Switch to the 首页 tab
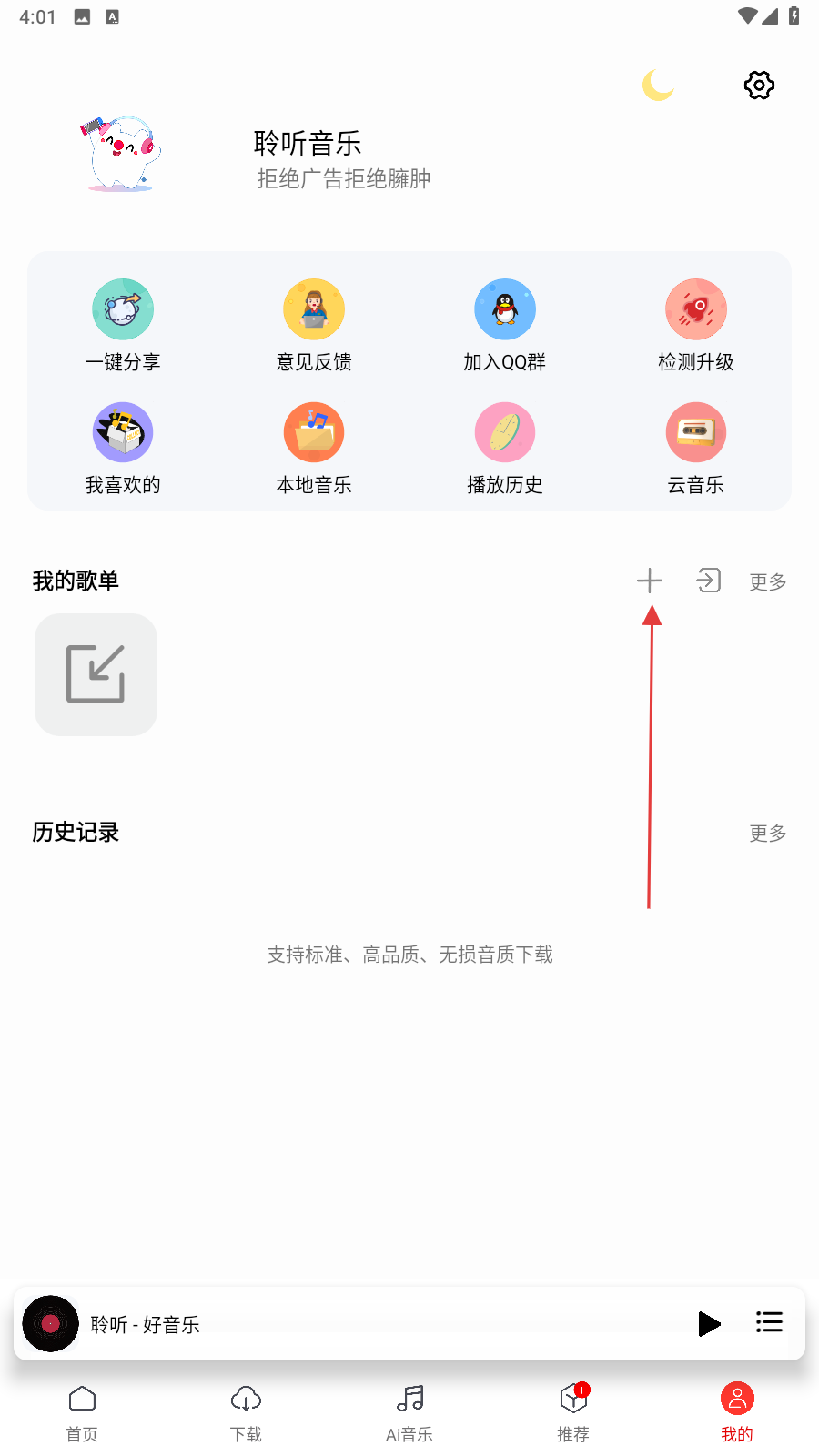 pos(82,1413)
